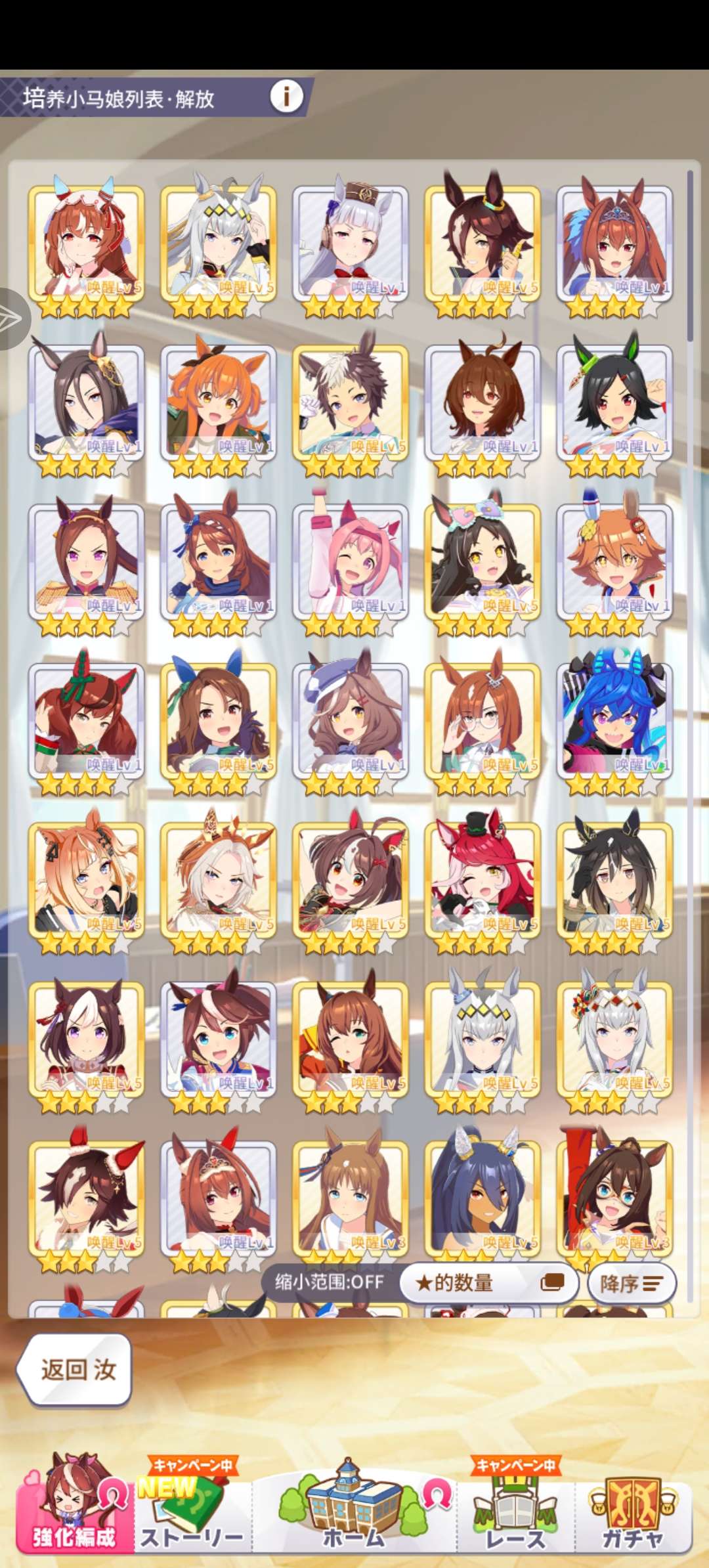Open the ★的数量 sort criteria selector
Viewport: 709px width, 1568px height.
click(x=488, y=1282)
